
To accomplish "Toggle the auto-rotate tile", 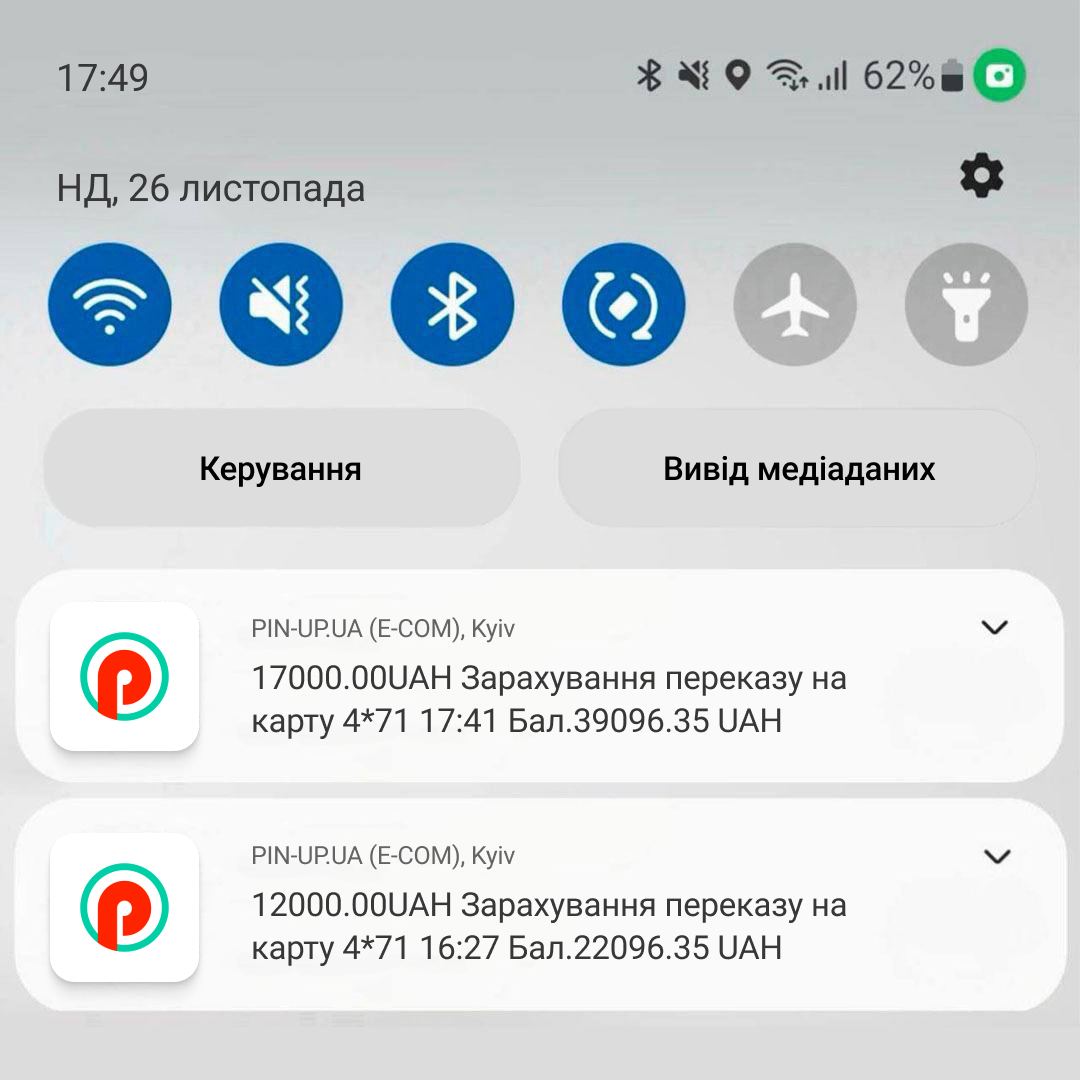I will pyautogui.click(x=623, y=304).
